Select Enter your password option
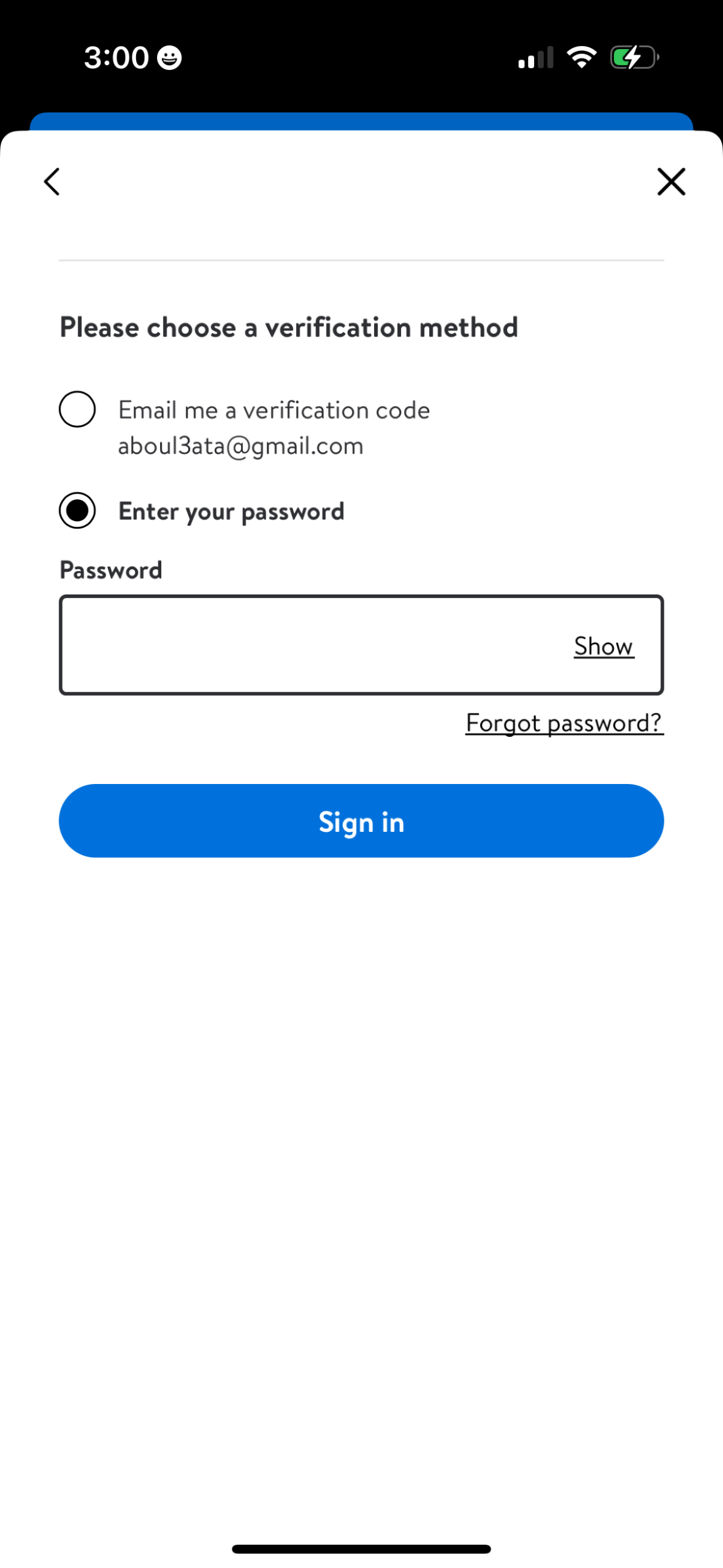Viewport: 723px width, 1568px height. pyautogui.click(x=77, y=510)
